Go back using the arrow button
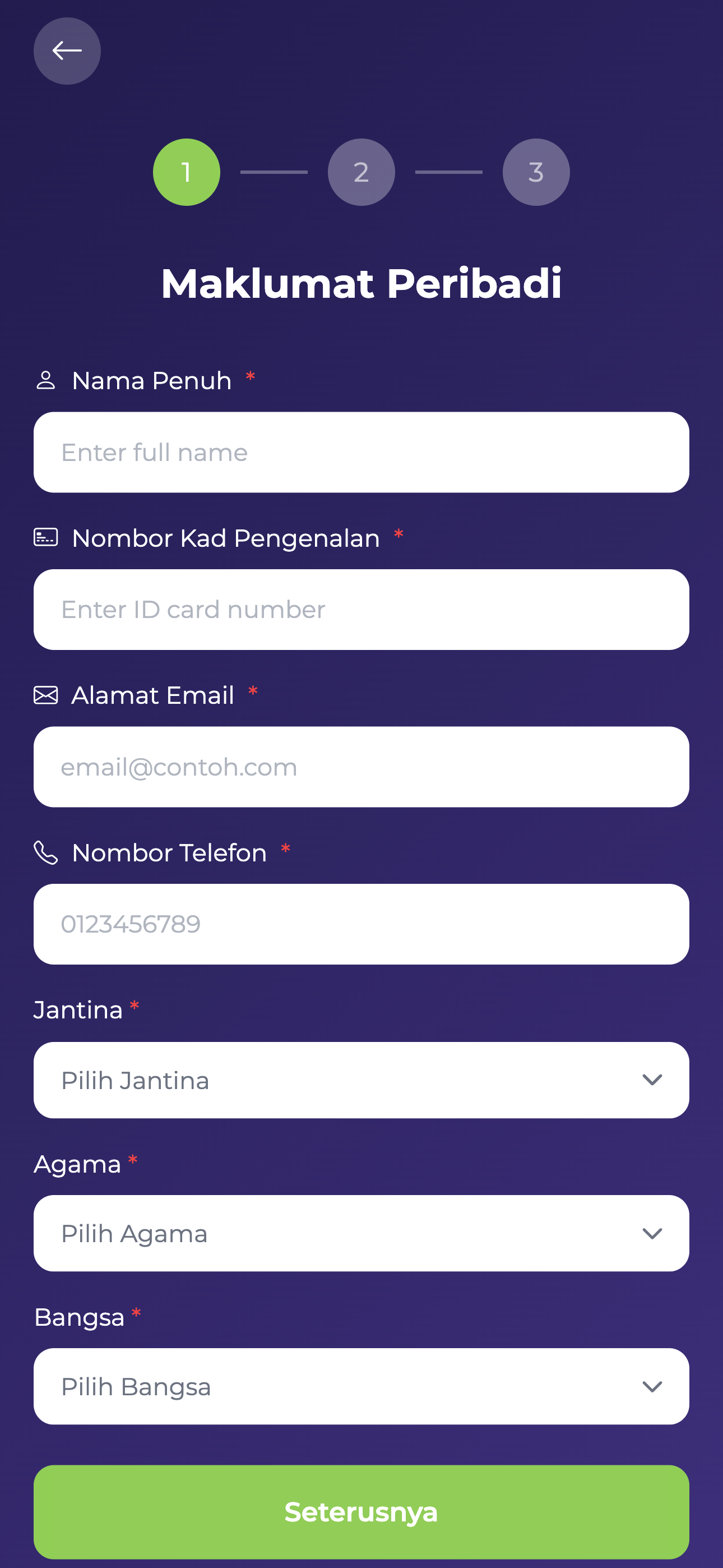Viewport: 723px width, 1568px height. (67, 50)
